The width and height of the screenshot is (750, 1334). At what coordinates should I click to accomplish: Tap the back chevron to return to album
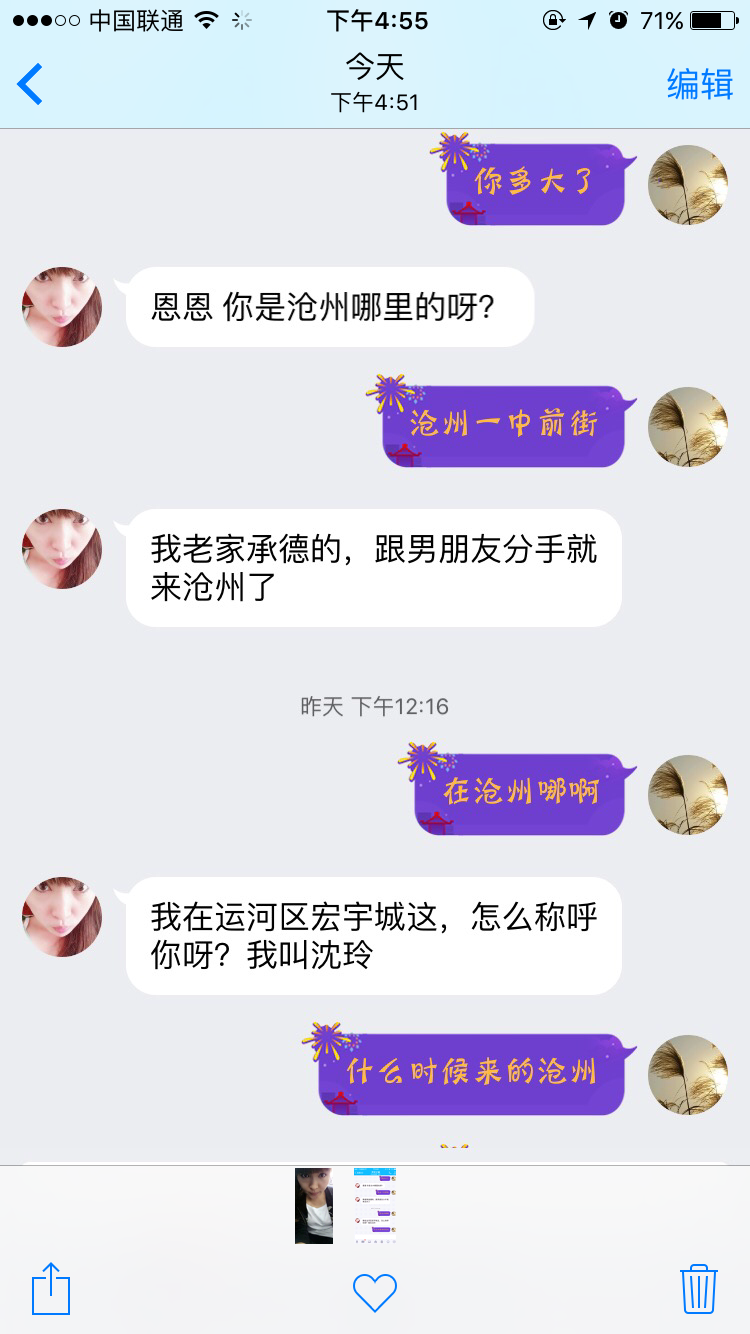point(29,85)
